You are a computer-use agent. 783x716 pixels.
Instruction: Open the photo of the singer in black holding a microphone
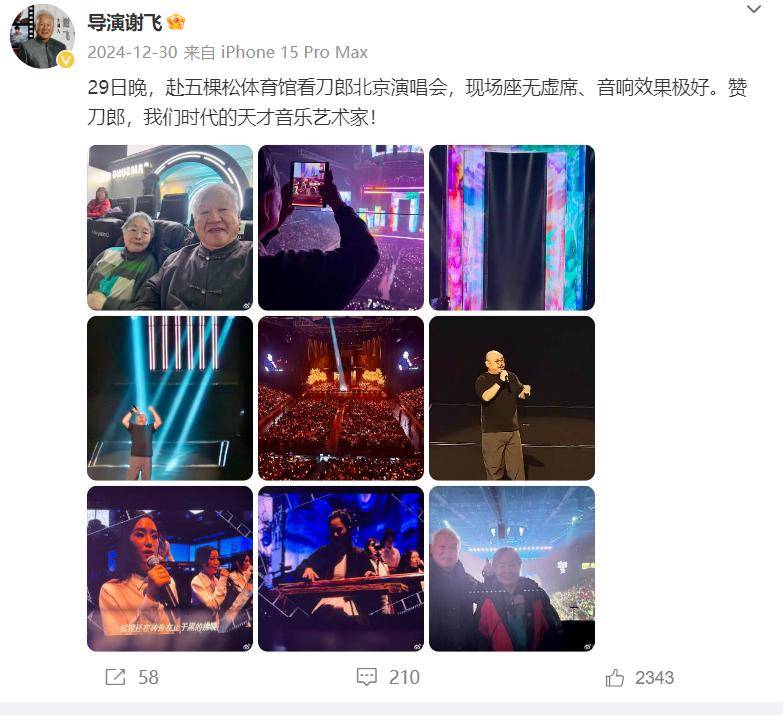511,398
